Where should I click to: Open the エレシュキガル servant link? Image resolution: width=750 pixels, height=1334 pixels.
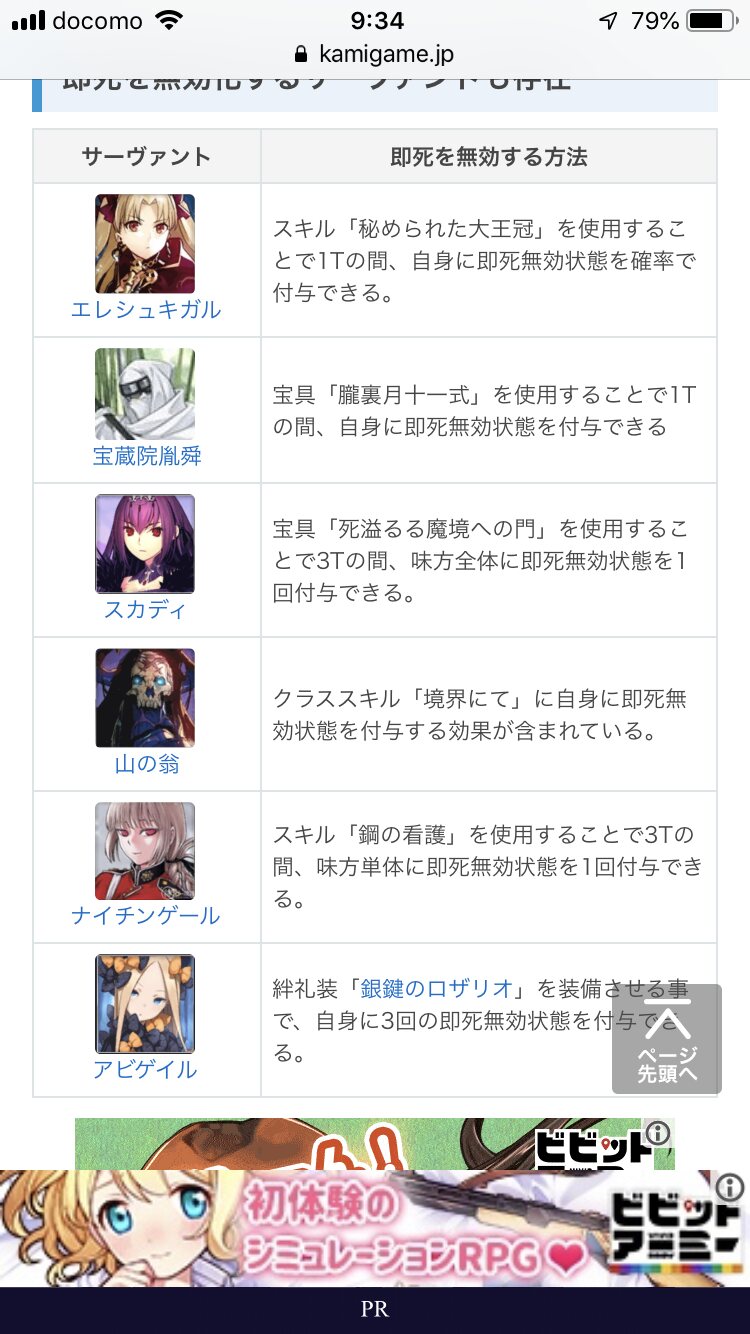[x=146, y=310]
